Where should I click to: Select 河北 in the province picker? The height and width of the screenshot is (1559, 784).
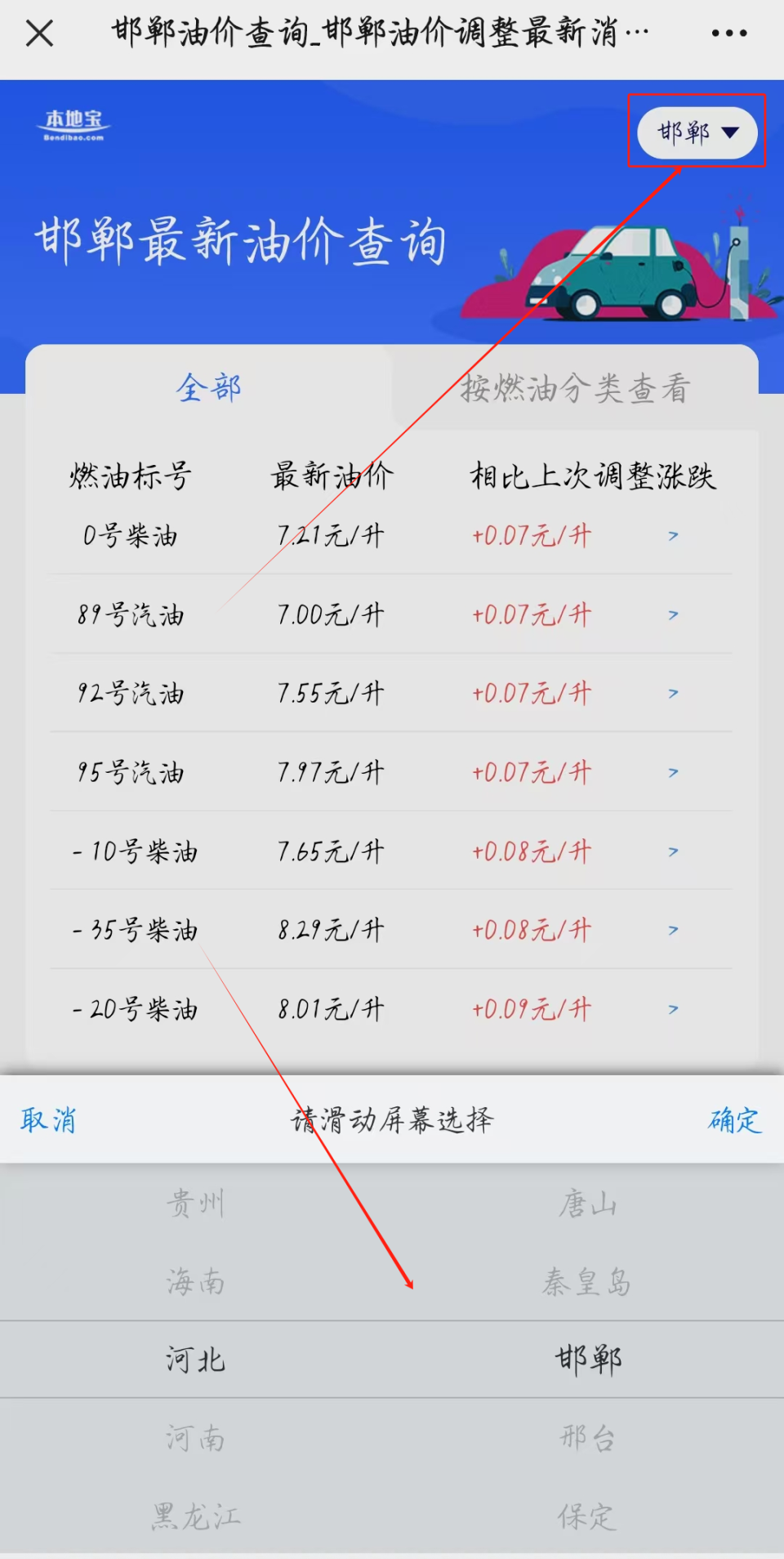tap(194, 1359)
